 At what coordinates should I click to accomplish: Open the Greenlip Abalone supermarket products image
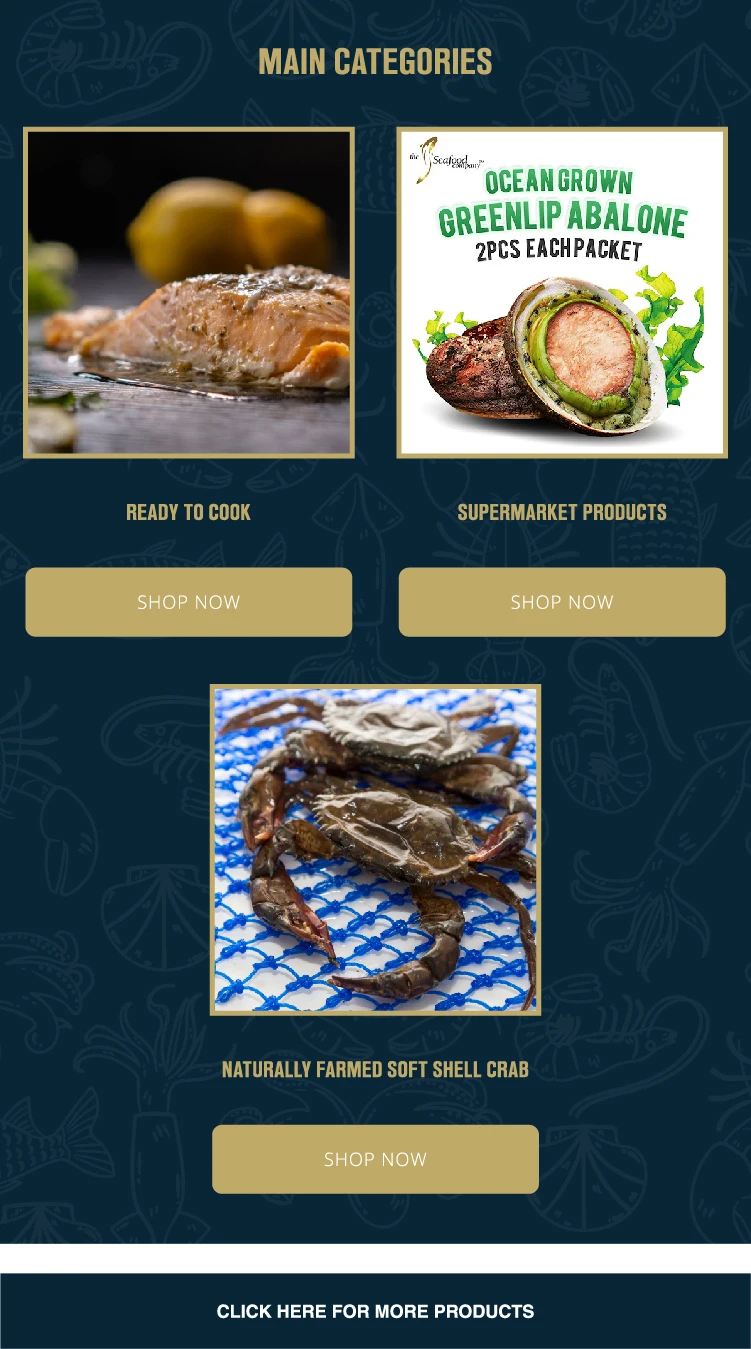click(562, 292)
